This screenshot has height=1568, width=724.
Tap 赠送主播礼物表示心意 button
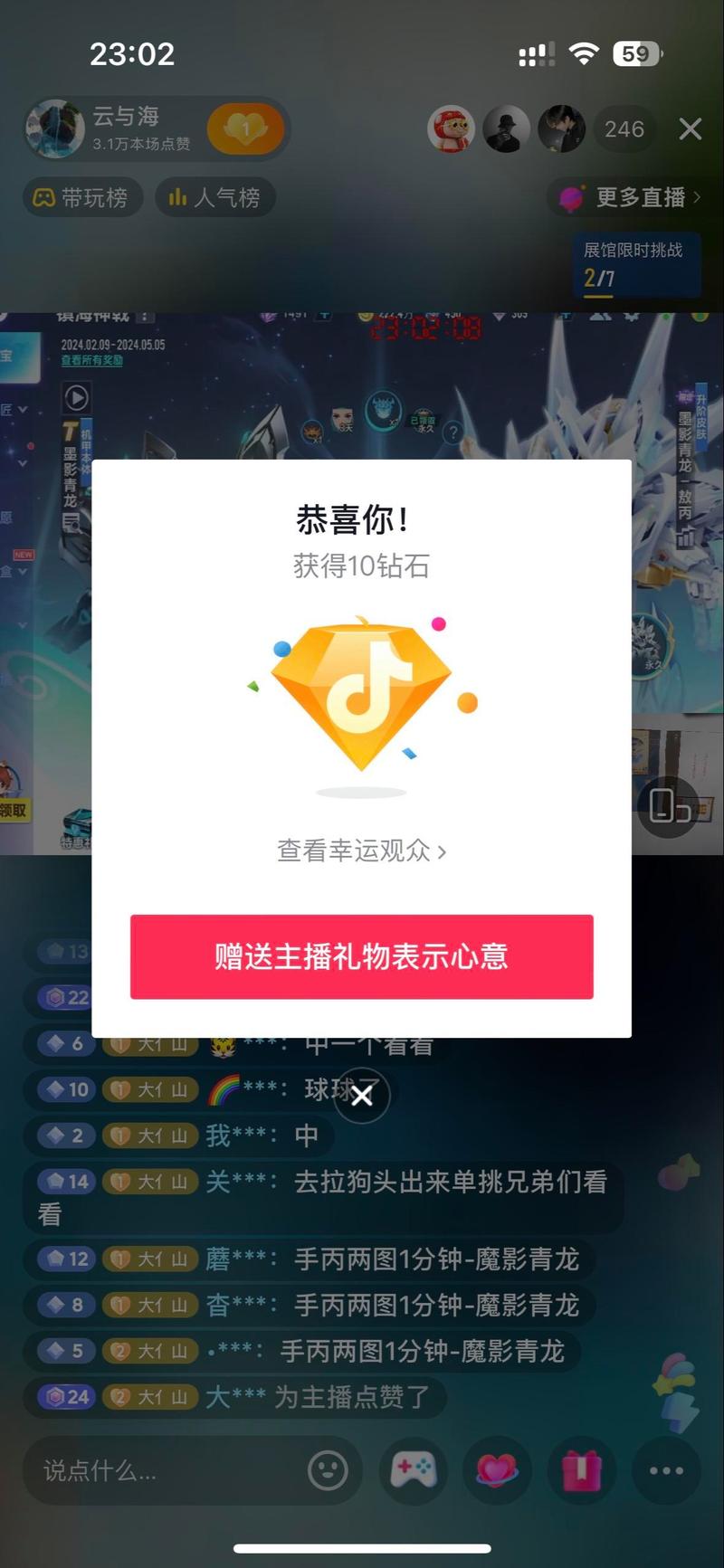(361, 956)
